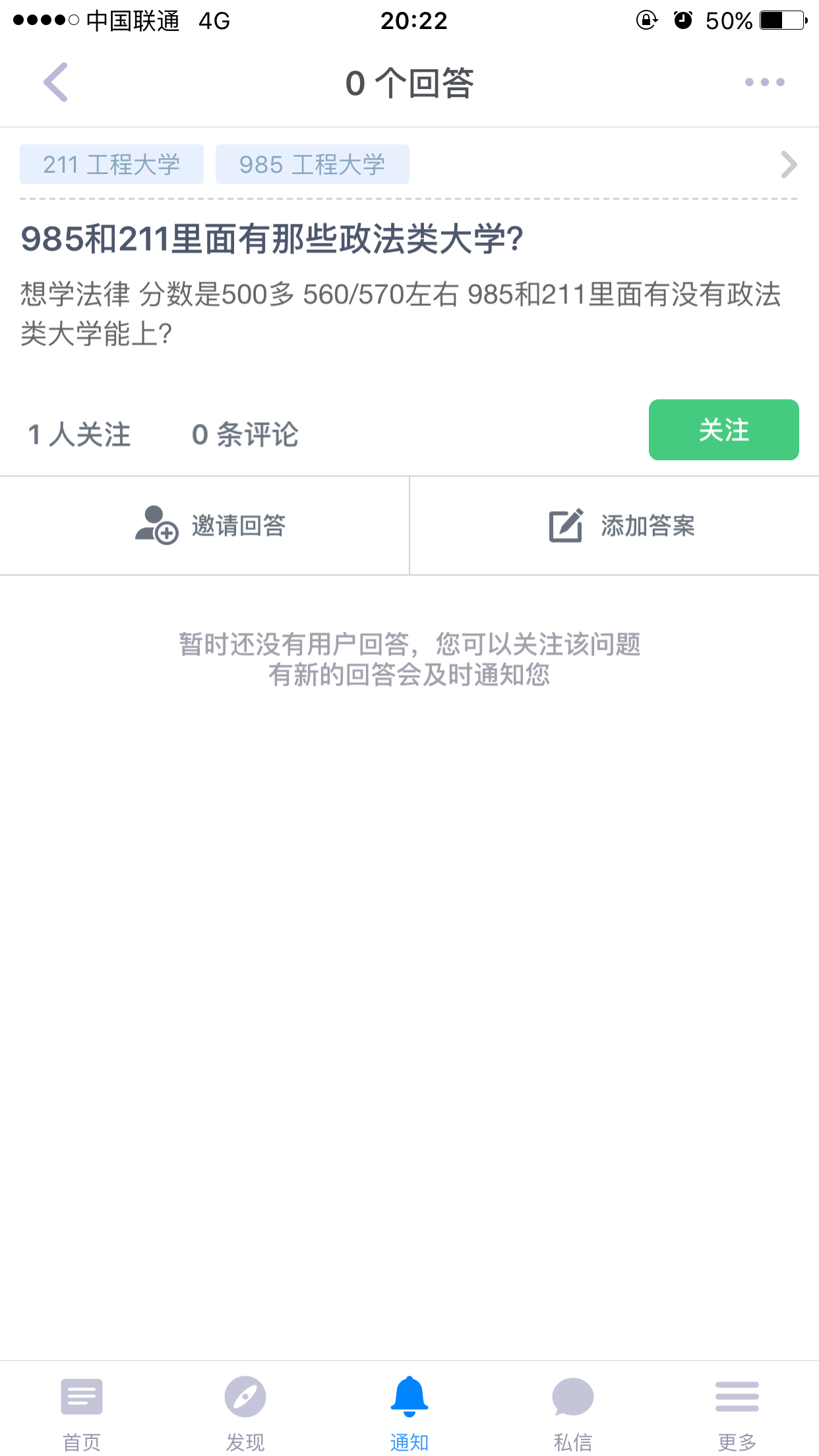Open the 211 工程大学 topic tag
Screen dimensions: 819x1456
(x=111, y=164)
